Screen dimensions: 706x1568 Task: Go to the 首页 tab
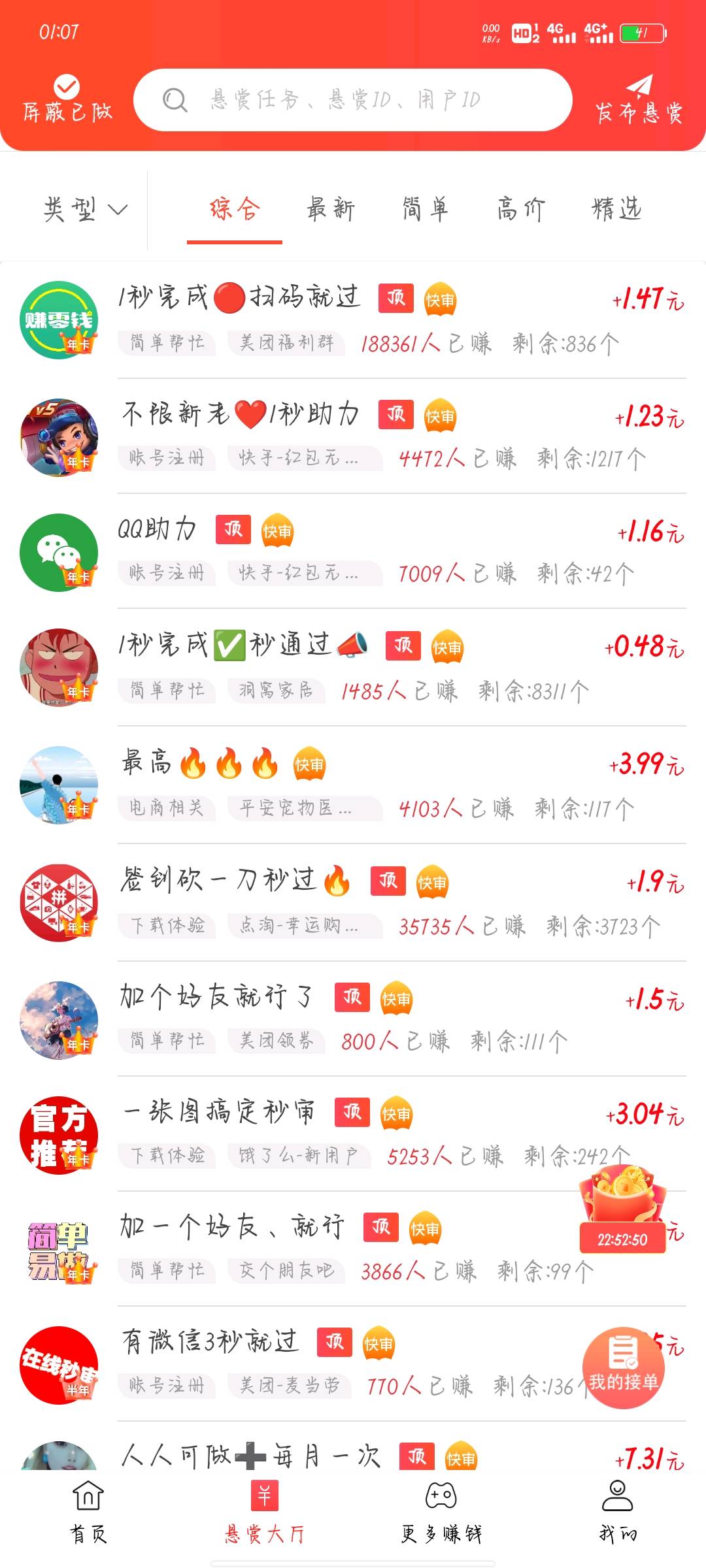click(x=88, y=1511)
